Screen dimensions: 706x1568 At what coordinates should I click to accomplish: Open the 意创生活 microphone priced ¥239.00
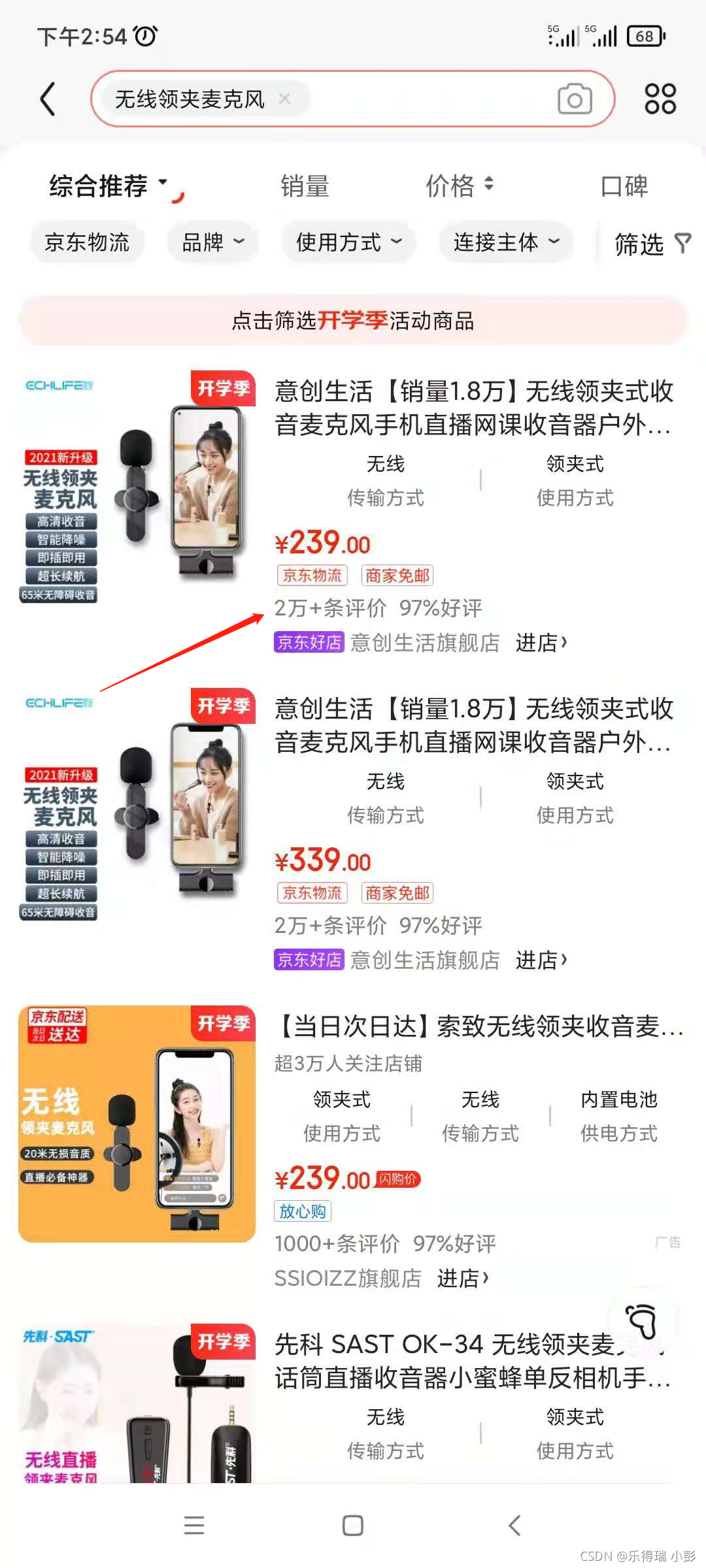[x=473, y=408]
